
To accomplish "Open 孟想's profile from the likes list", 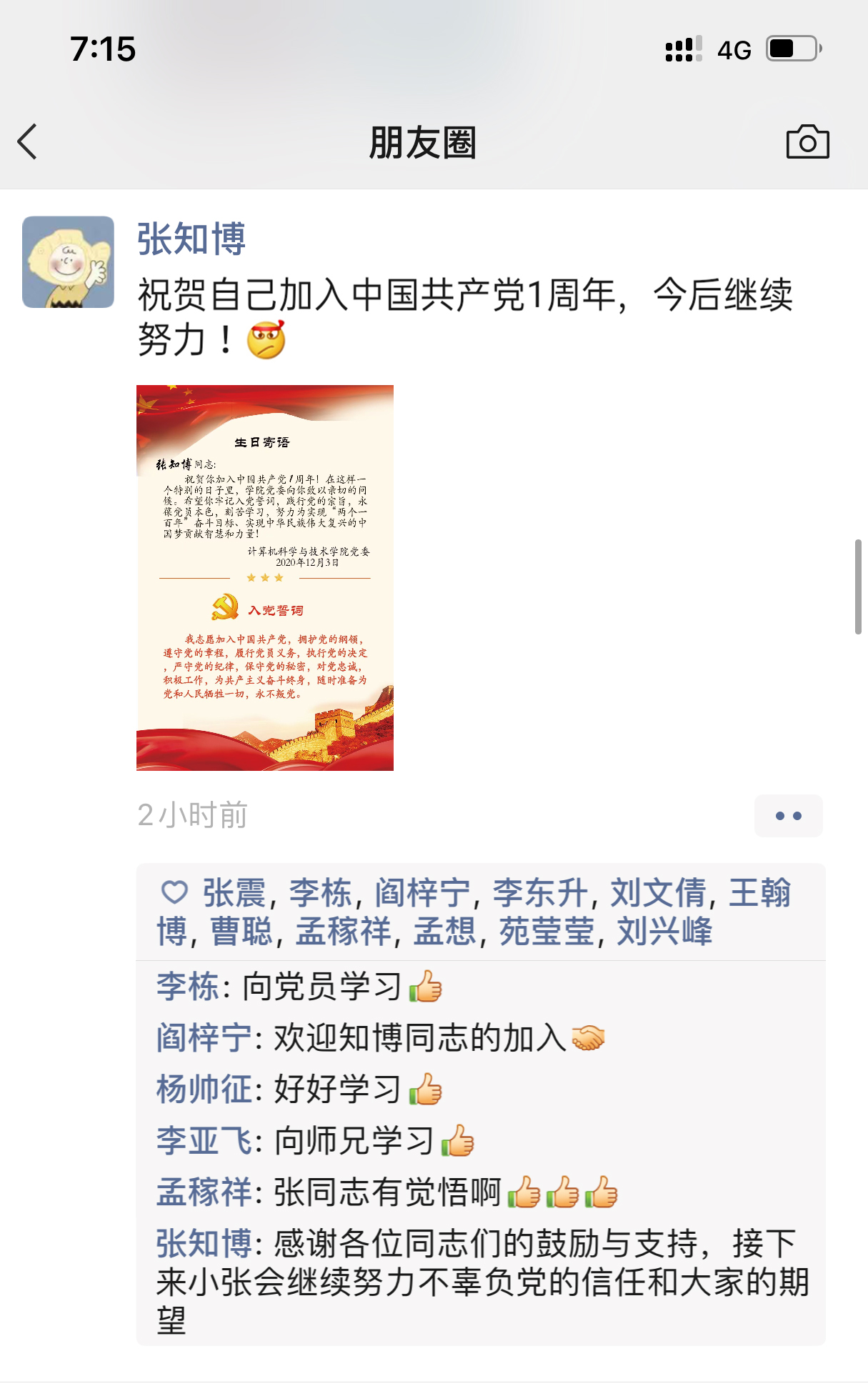I will 444,932.
